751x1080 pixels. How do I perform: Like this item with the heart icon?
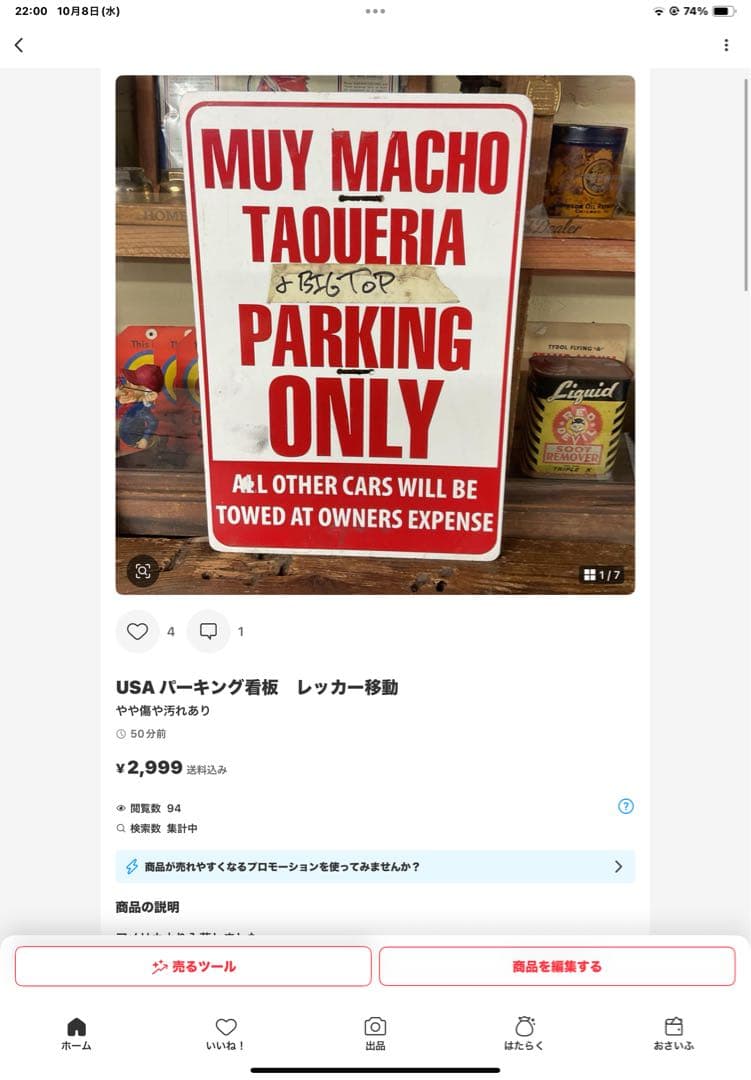(x=138, y=631)
